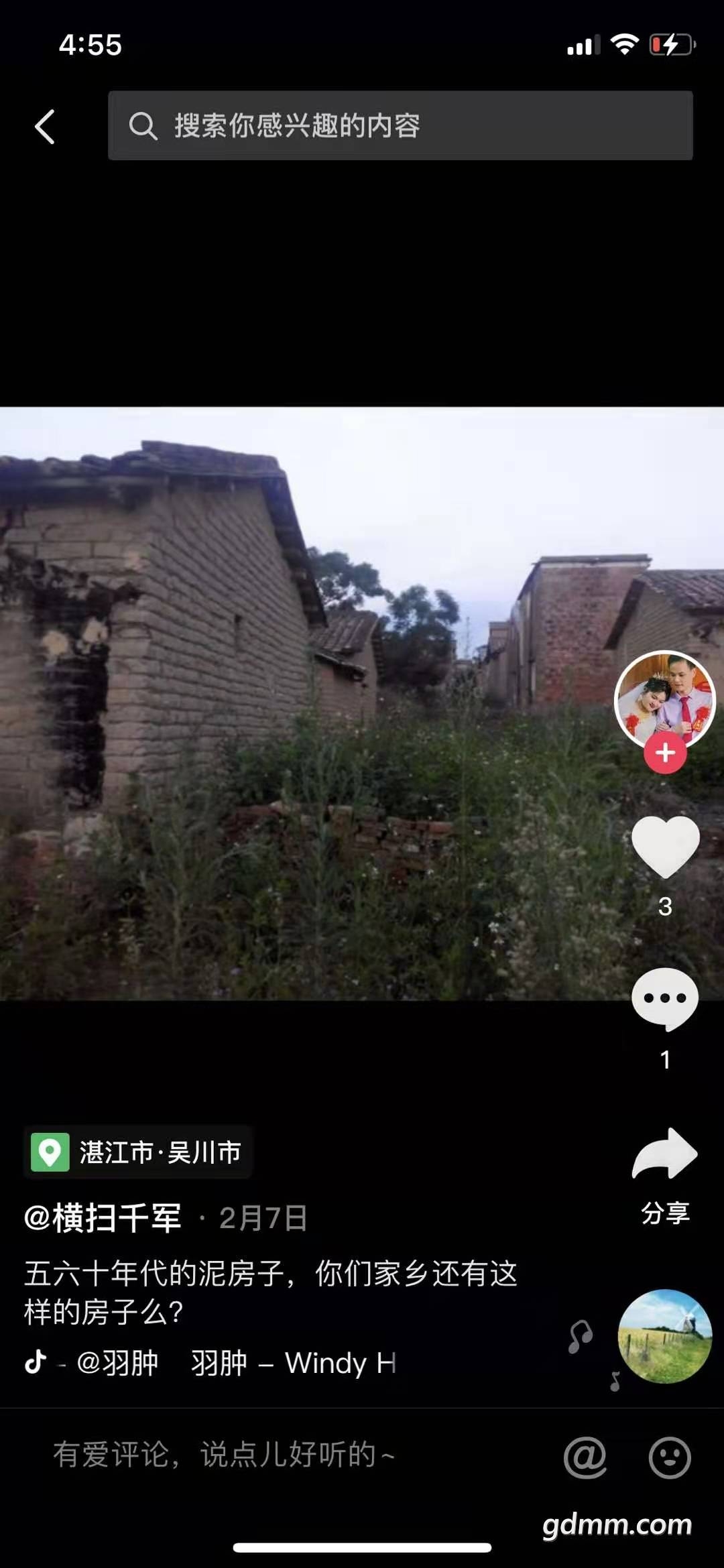
Task: Open the 湛江市·吴川市 location tag
Action: (x=138, y=1152)
